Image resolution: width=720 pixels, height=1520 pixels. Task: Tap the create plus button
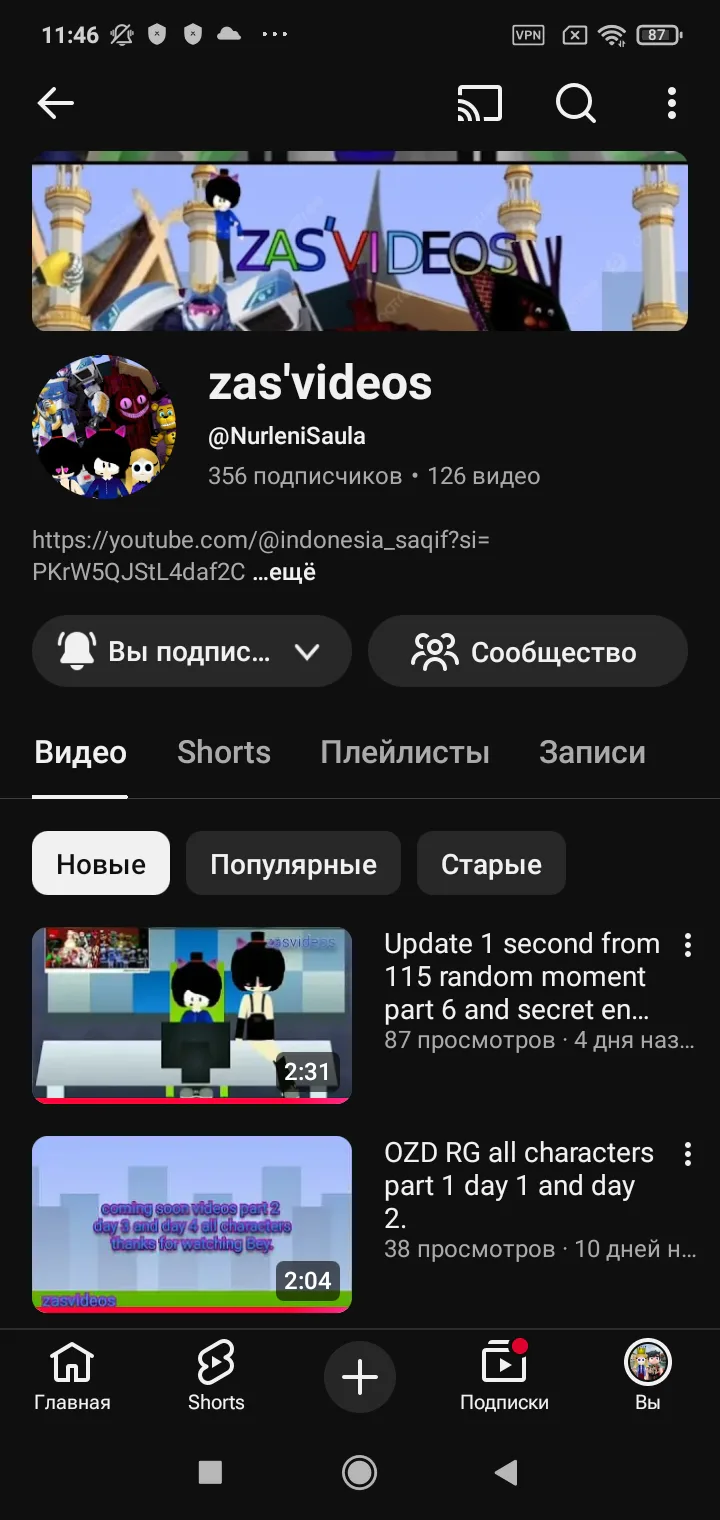(x=360, y=1378)
